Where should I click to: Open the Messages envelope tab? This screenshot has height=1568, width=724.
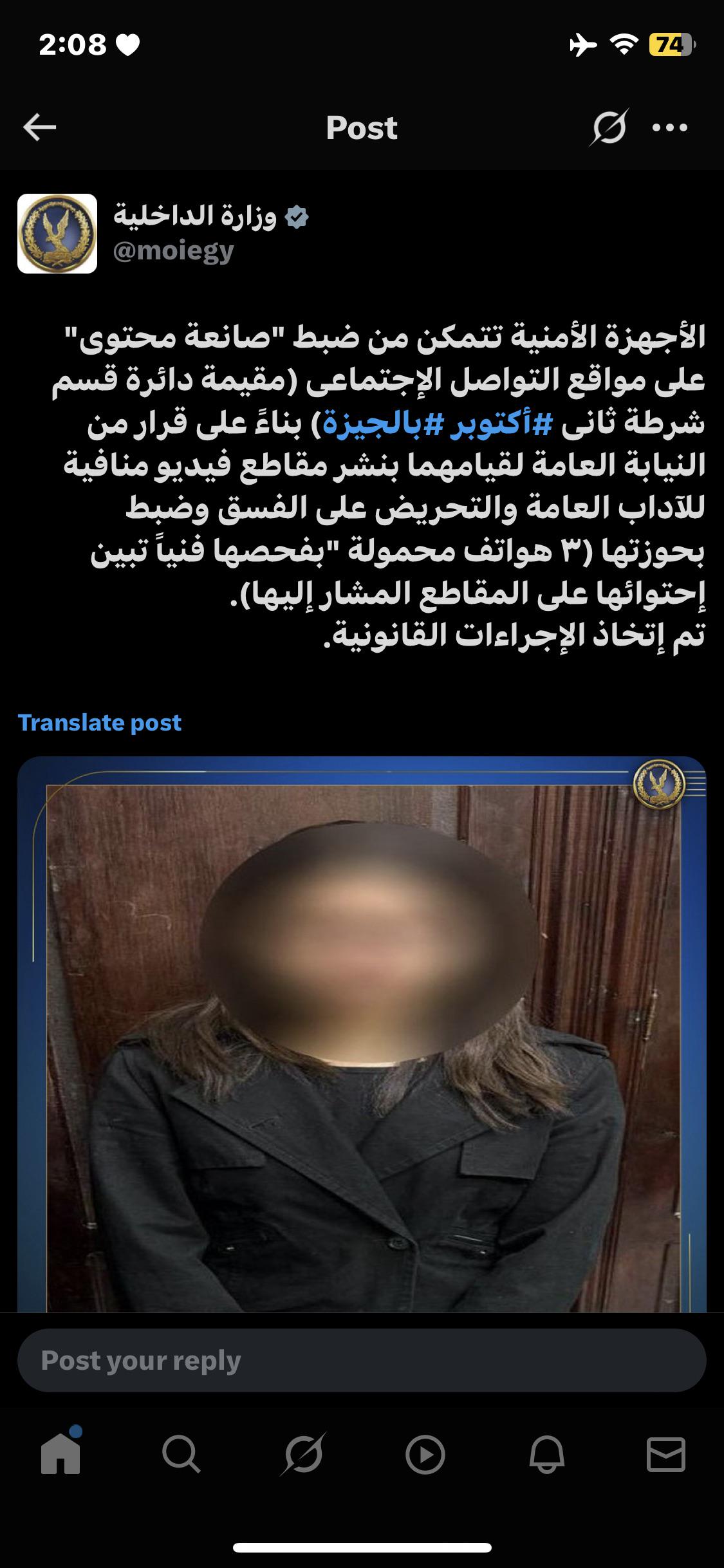665,1455
